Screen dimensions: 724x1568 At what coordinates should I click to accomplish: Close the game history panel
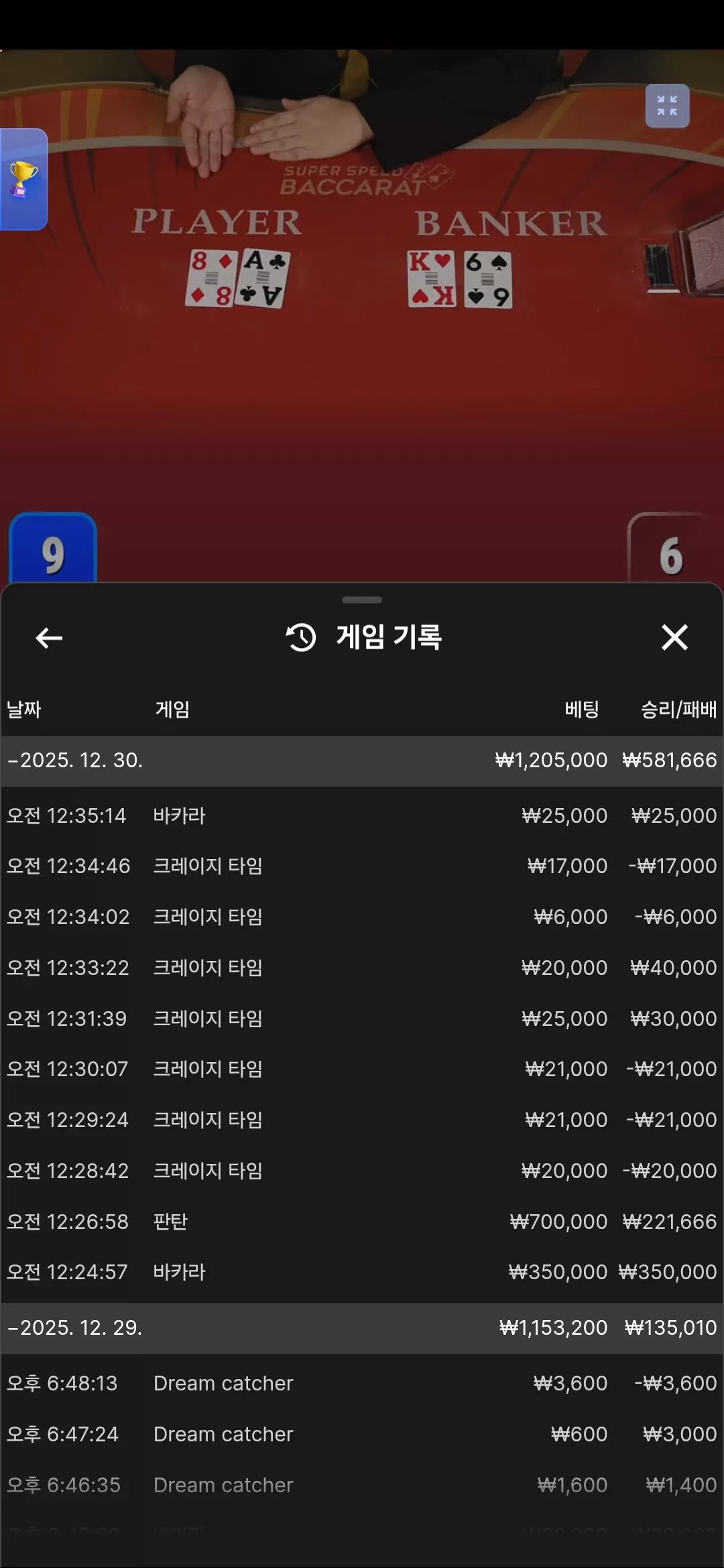674,637
